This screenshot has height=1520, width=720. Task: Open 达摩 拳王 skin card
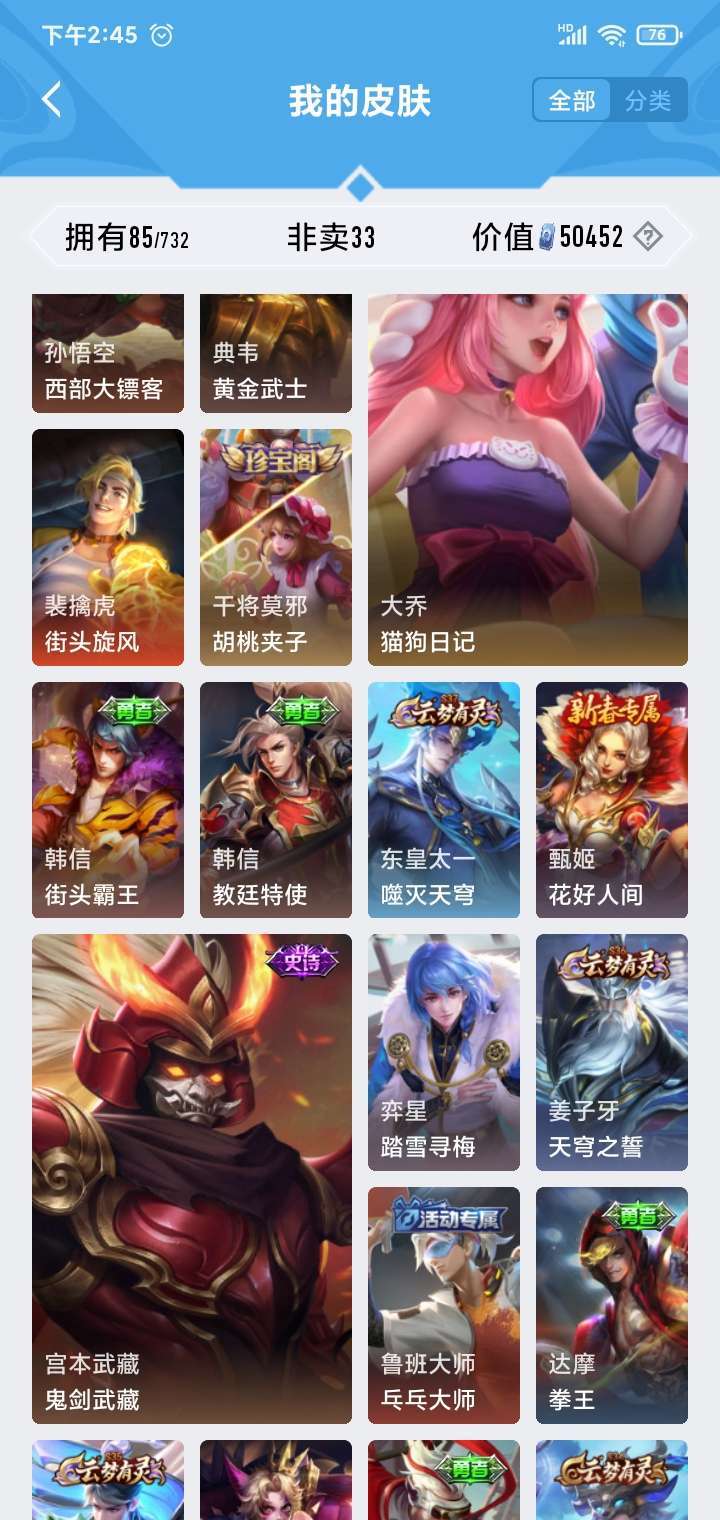tap(612, 1305)
